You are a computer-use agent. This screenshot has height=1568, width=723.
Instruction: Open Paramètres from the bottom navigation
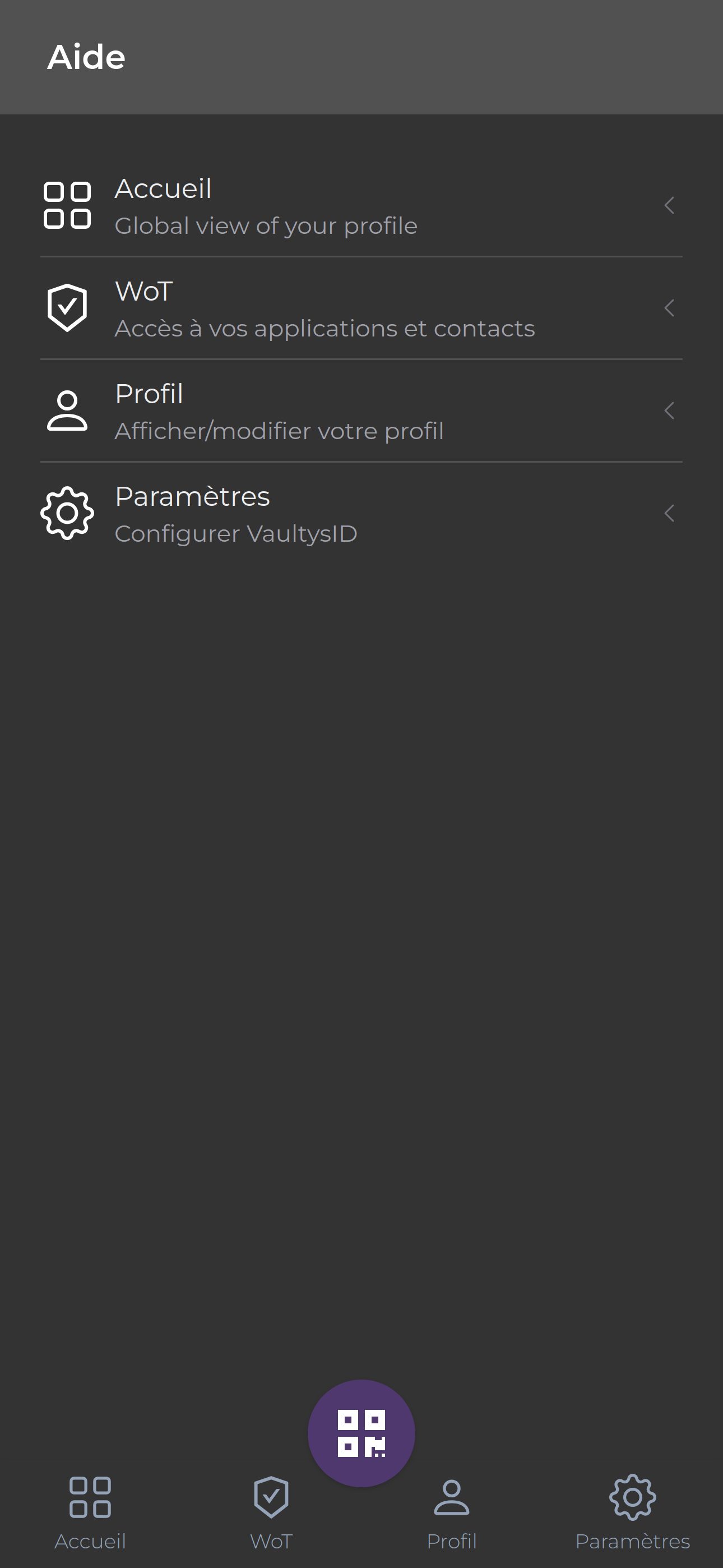coord(632,1512)
